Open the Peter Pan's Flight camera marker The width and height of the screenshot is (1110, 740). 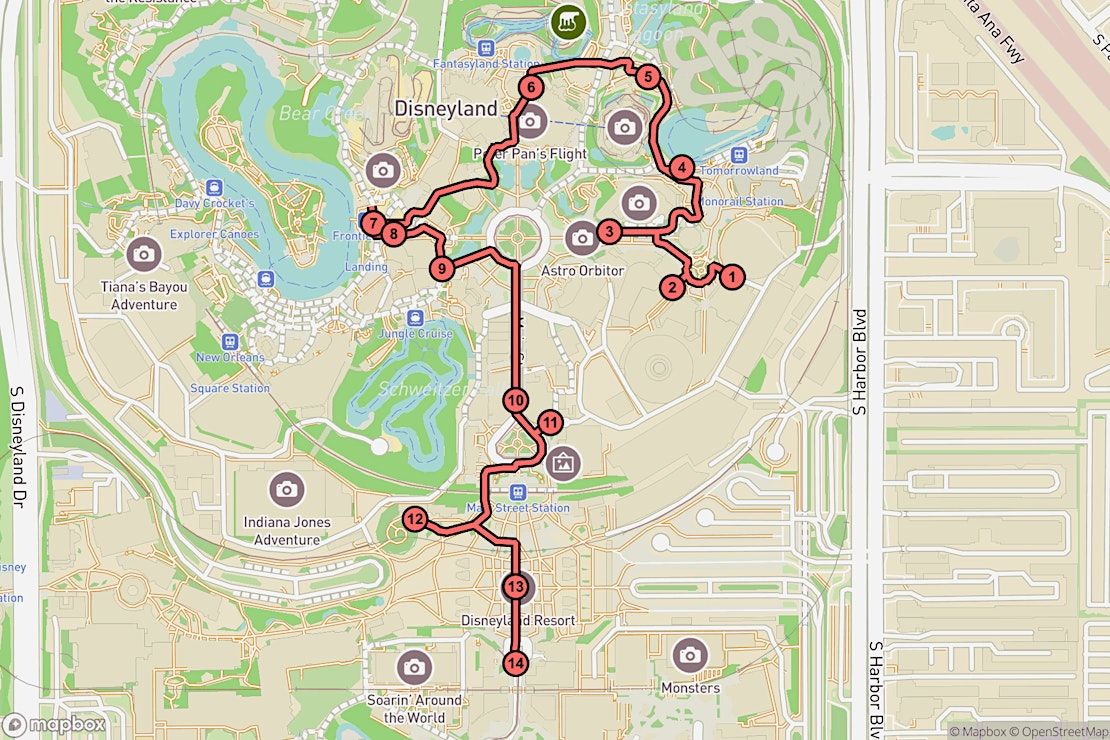click(x=530, y=122)
